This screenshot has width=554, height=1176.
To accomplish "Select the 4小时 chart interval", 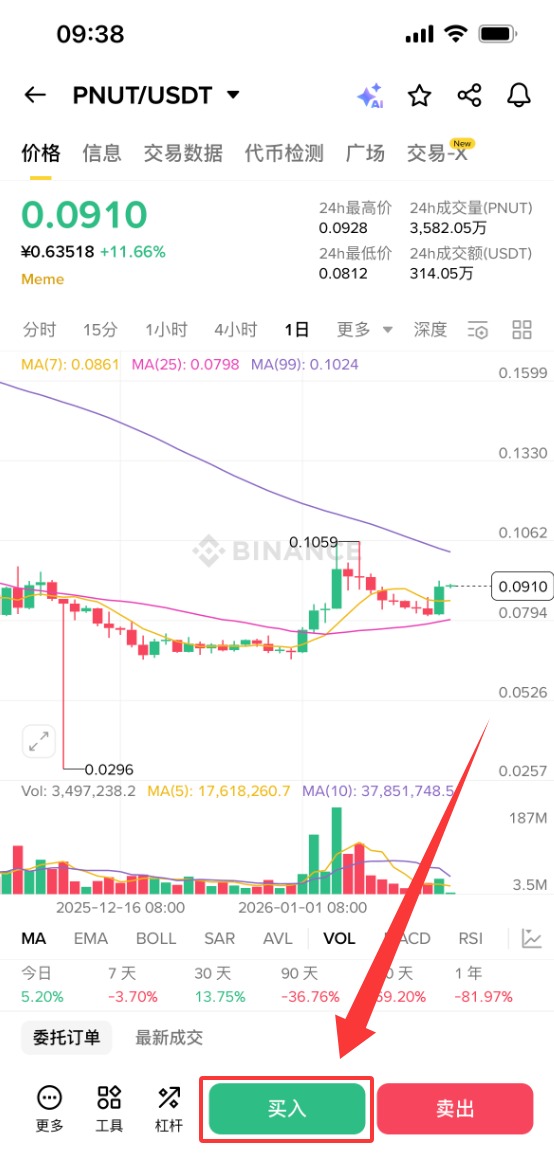I will (x=235, y=328).
